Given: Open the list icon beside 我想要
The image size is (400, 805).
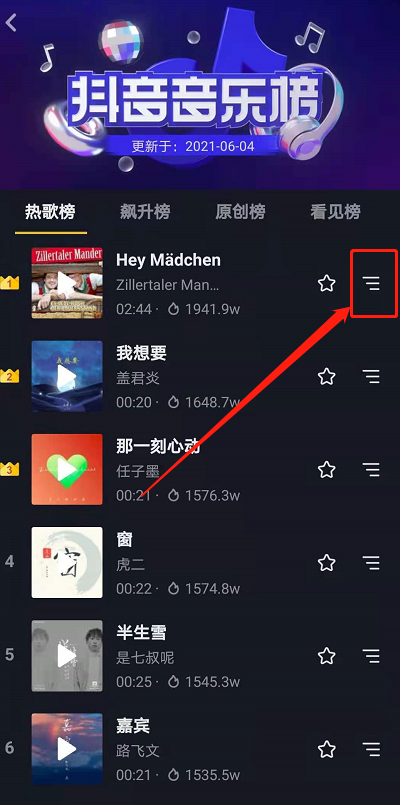Looking at the screenshot, I should [371, 376].
